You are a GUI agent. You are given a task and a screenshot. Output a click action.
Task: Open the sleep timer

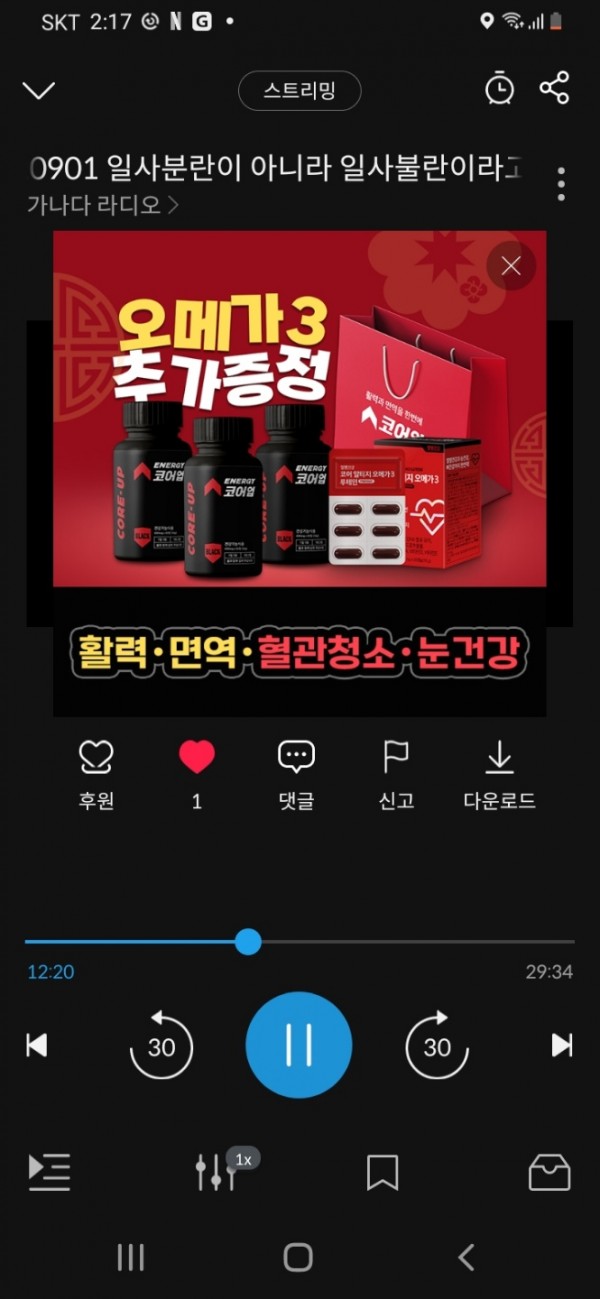click(x=499, y=89)
